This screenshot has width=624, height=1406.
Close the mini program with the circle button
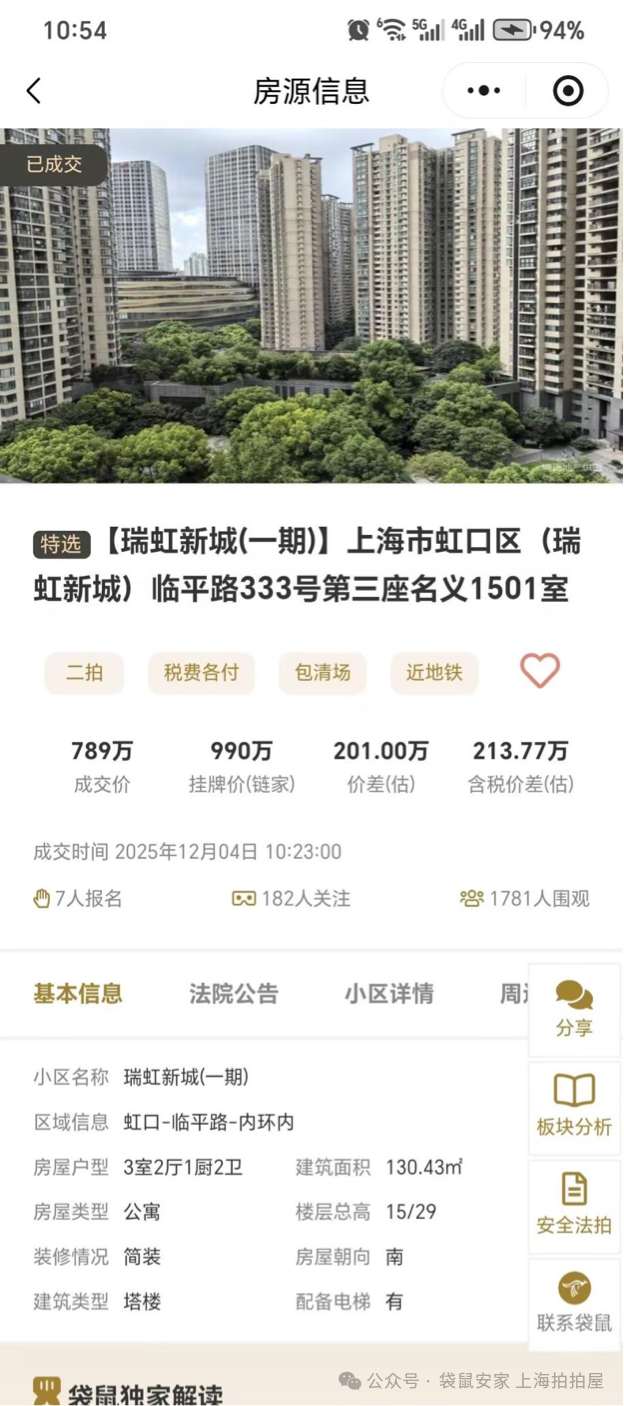(x=568, y=91)
